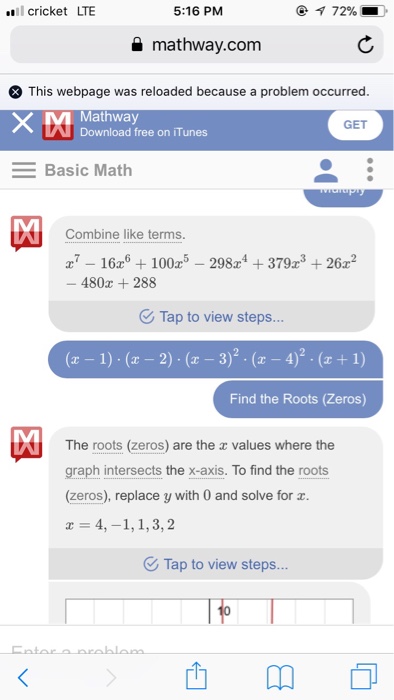This screenshot has height=700, width=394.
Task: Tap the mathway.com address bar
Action: tap(197, 45)
